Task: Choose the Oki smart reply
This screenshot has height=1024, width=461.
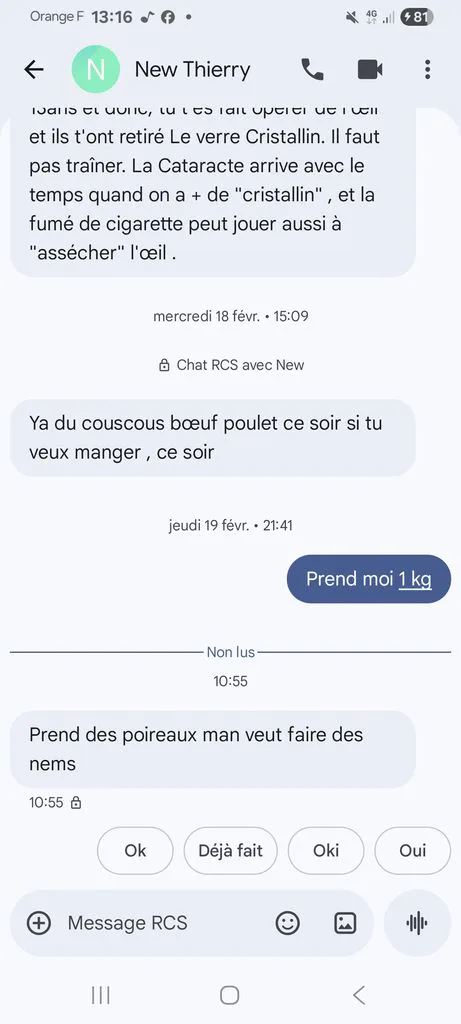Action: click(x=326, y=850)
